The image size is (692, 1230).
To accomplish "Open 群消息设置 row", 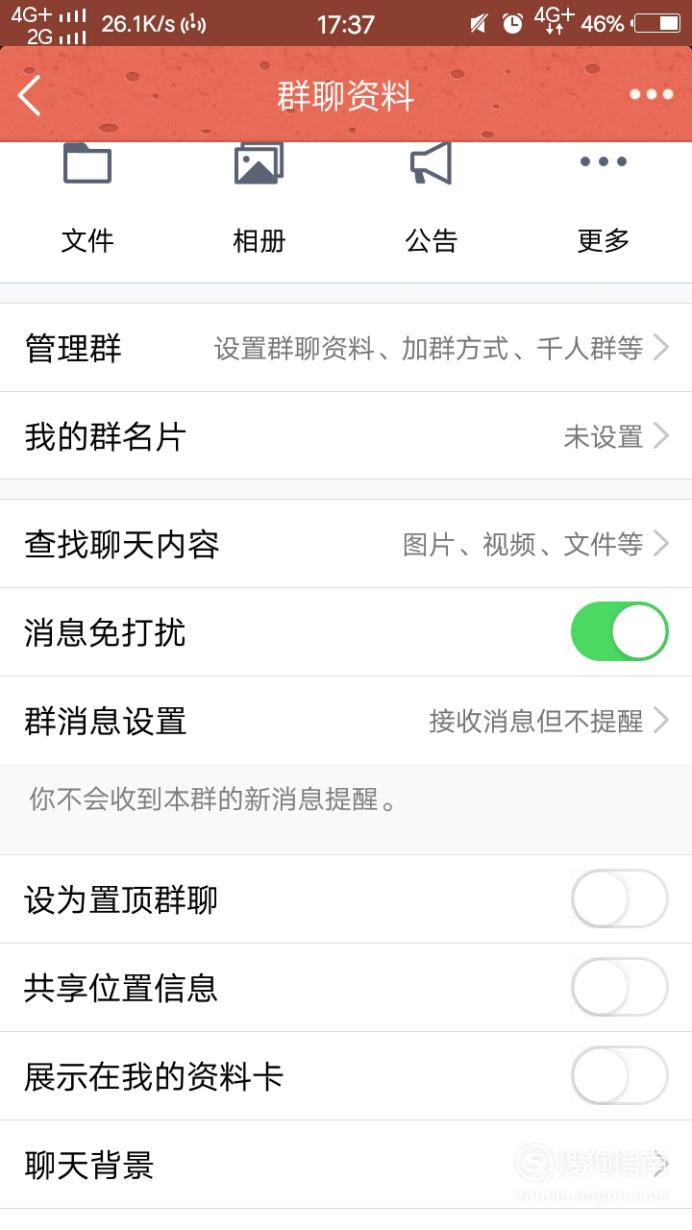I will pyautogui.click(x=346, y=720).
